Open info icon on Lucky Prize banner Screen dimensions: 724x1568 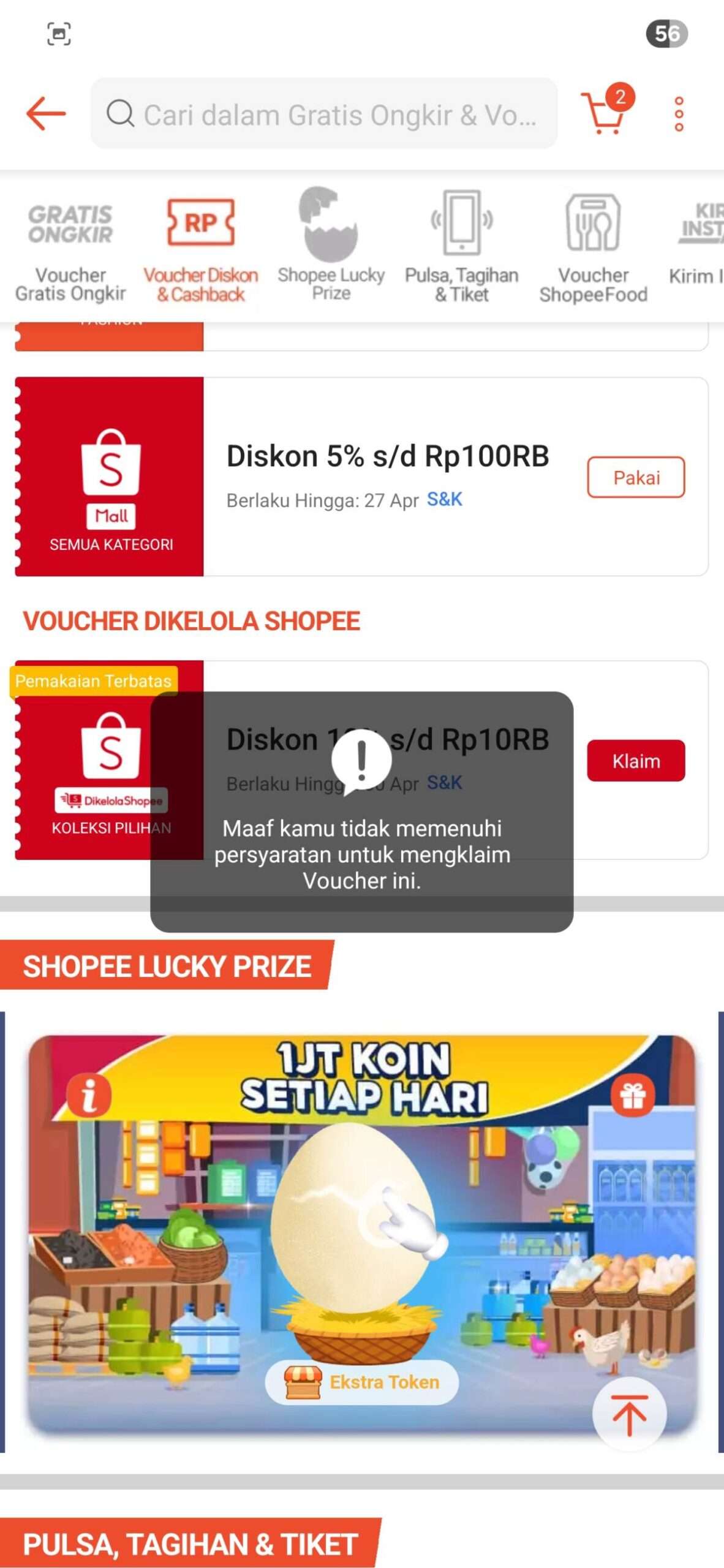coord(89,1095)
